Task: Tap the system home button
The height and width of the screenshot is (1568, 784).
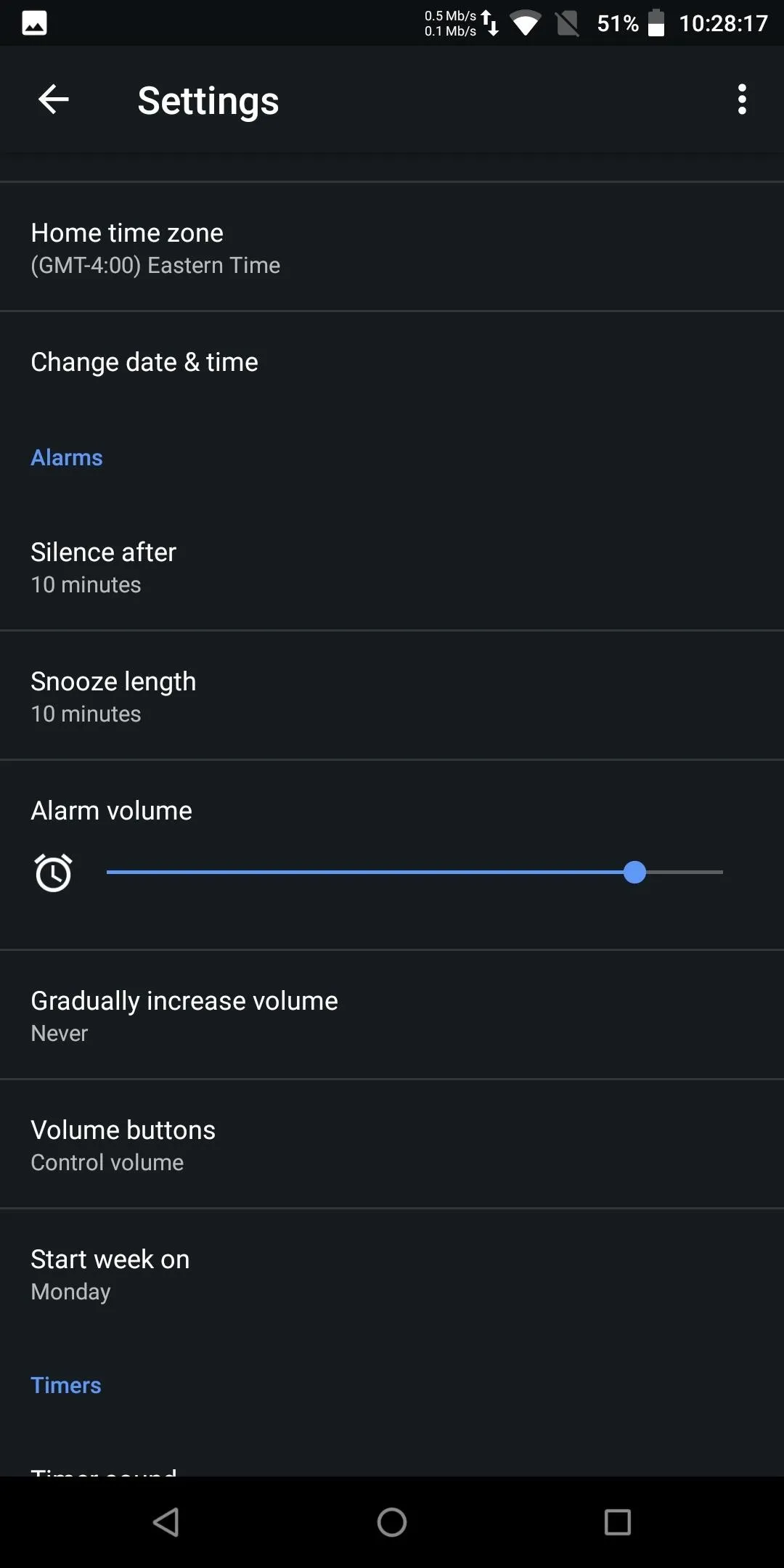Action: [x=392, y=1522]
